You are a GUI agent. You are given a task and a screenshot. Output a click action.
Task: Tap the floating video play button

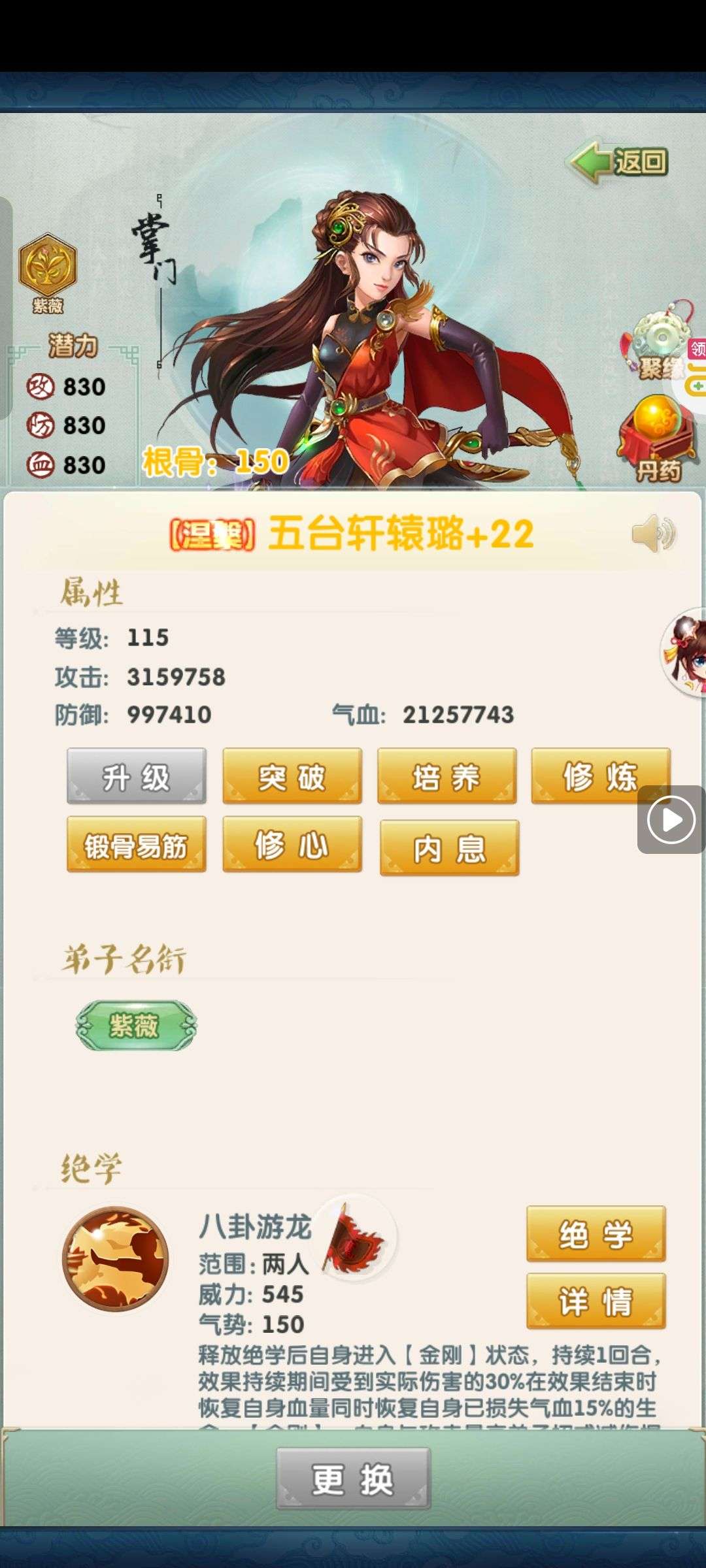(671, 819)
